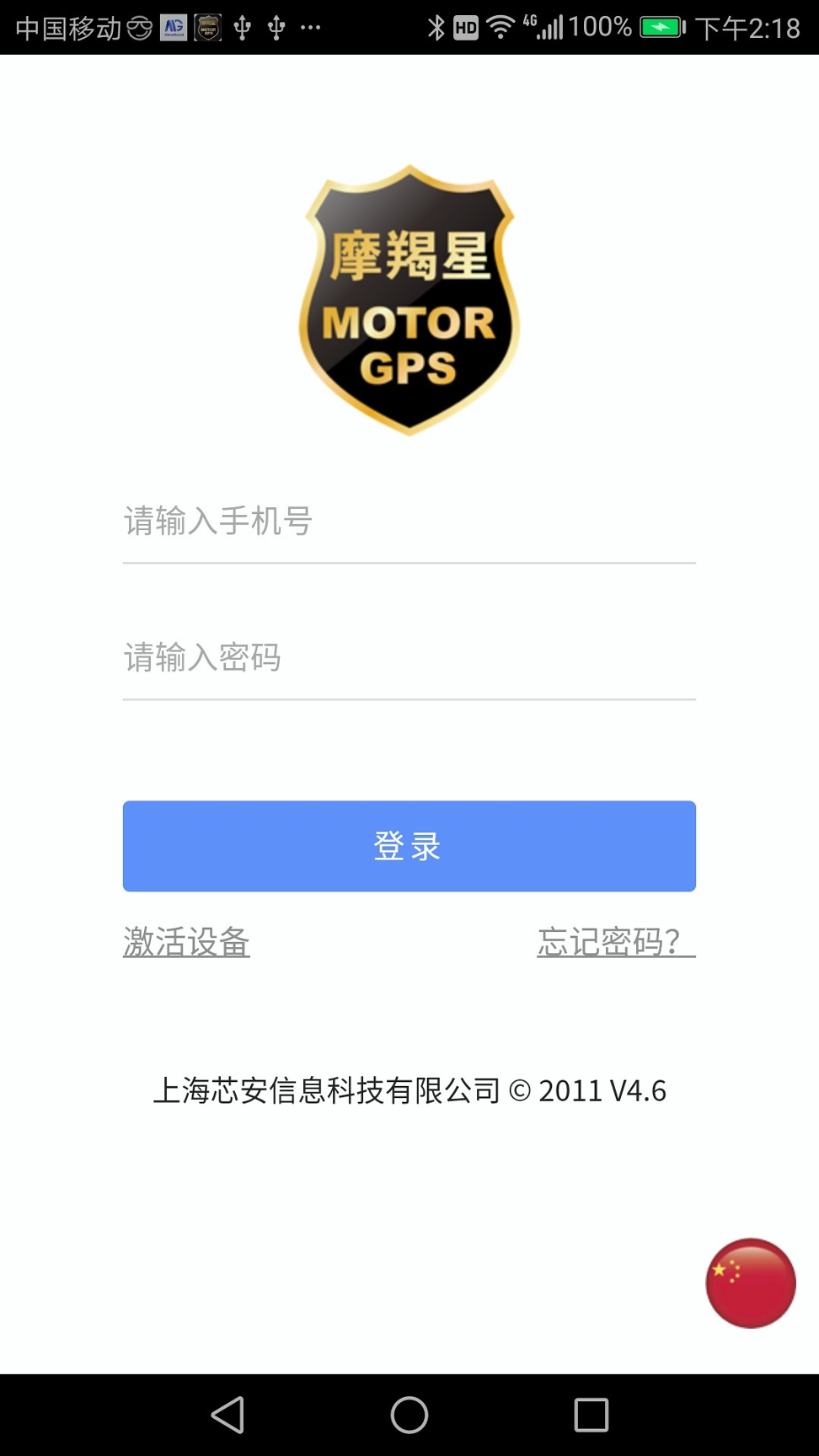The height and width of the screenshot is (1456, 819).
Task: Tap the battery indicator in status bar
Action: coord(663,25)
